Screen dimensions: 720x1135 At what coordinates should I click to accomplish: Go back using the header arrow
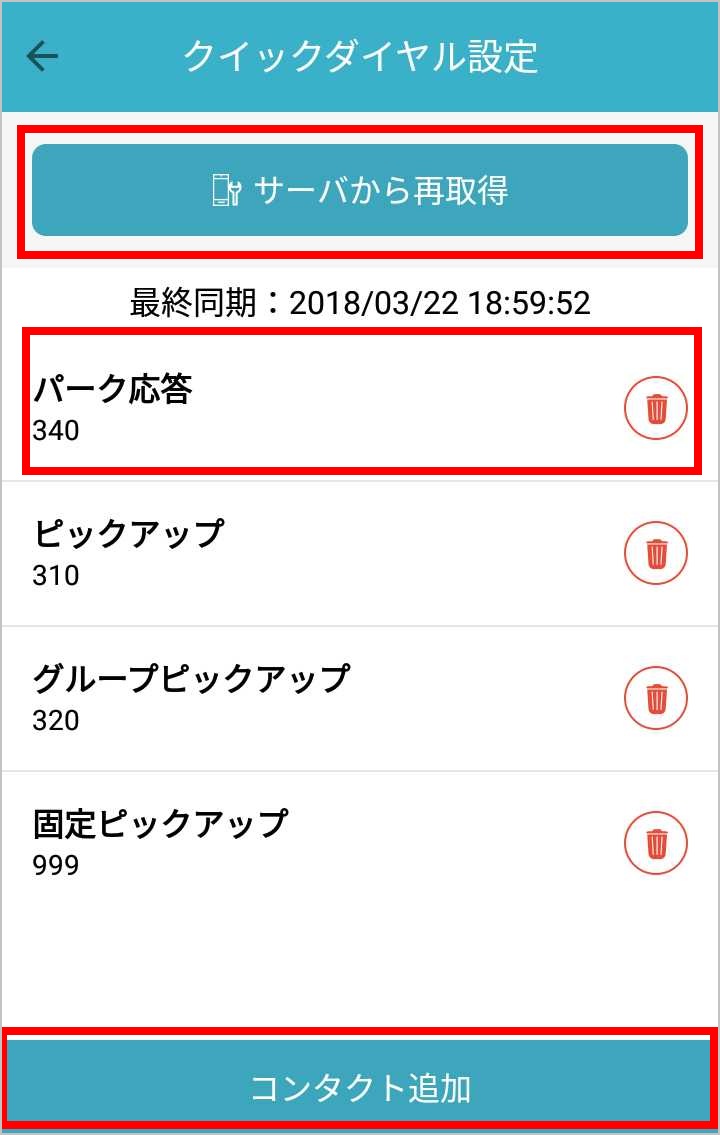tap(42, 56)
